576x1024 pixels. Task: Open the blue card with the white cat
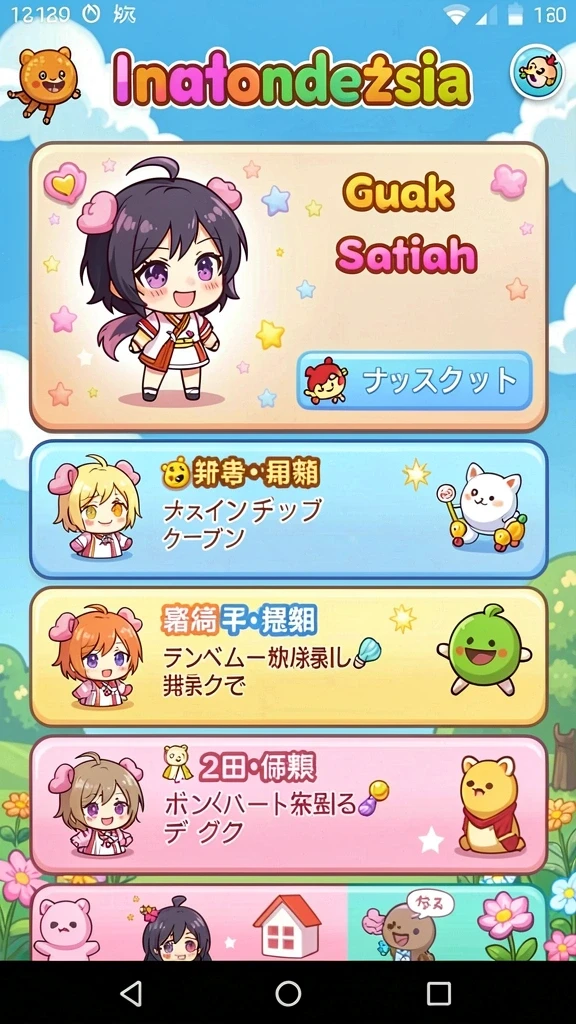pos(289,509)
